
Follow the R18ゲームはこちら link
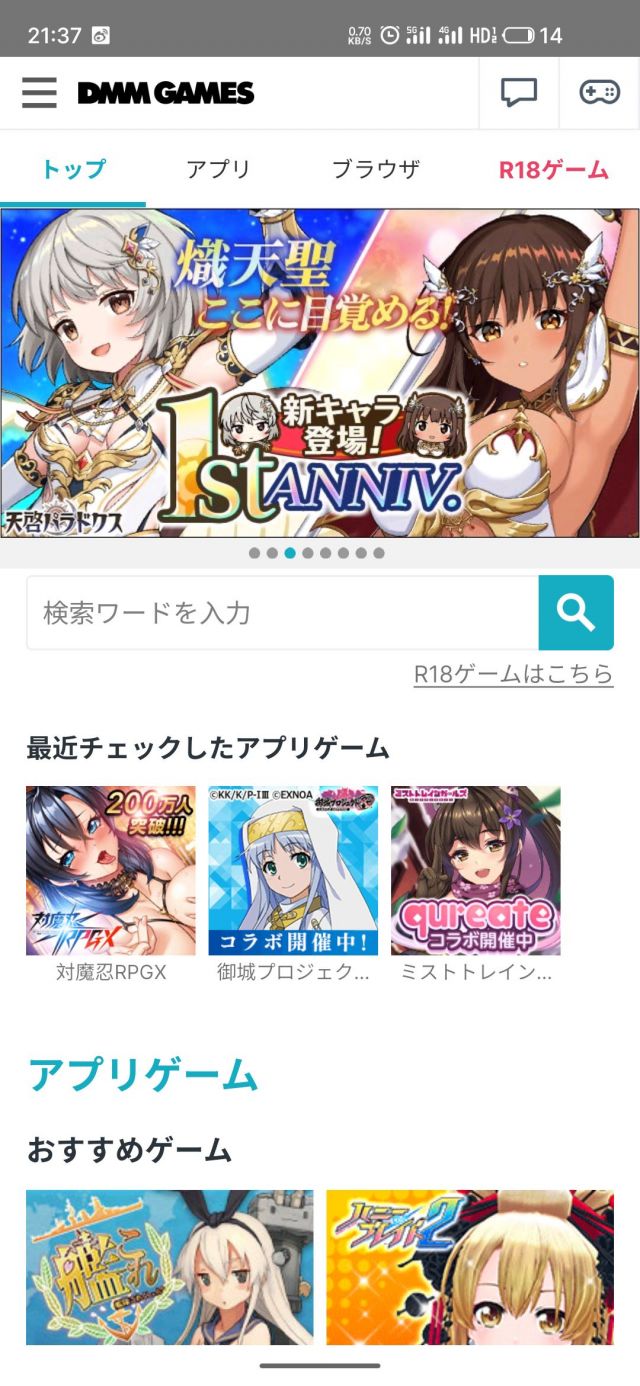point(513,675)
